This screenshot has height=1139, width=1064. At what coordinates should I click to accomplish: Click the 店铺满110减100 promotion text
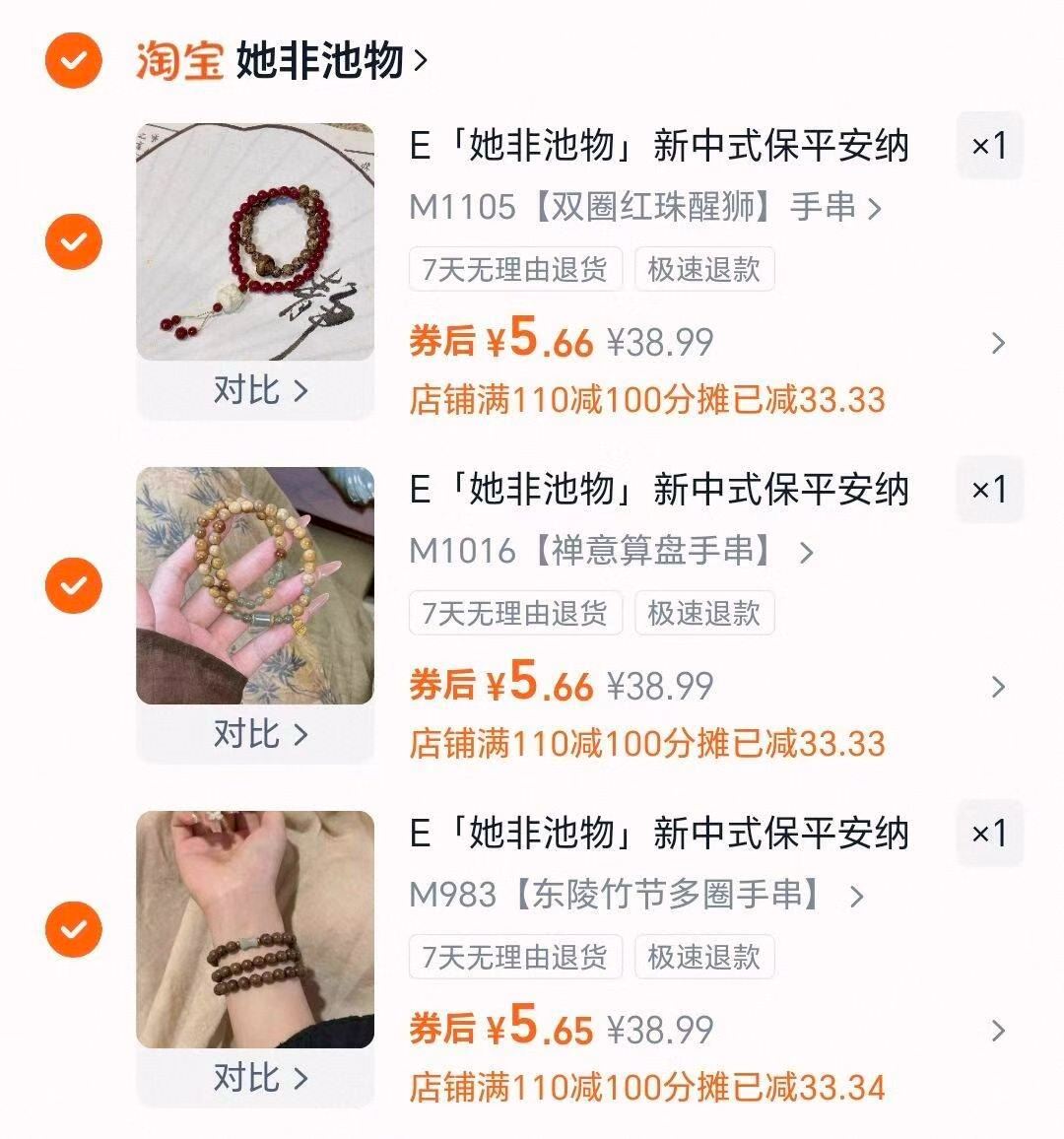tap(650, 396)
